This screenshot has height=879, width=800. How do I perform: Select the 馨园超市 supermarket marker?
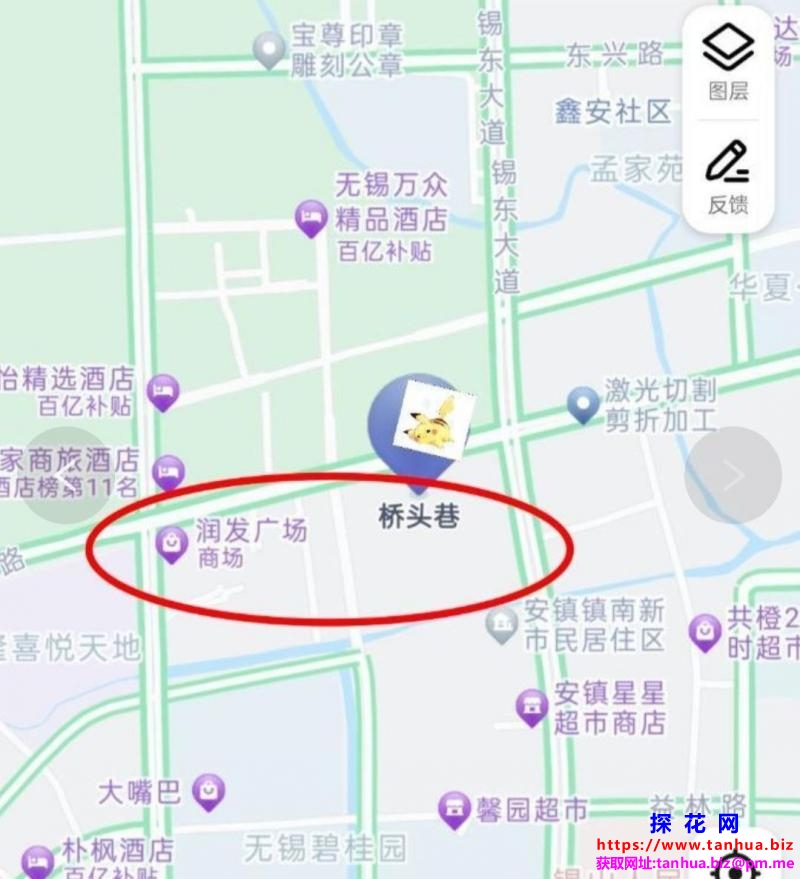(x=454, y=809)
